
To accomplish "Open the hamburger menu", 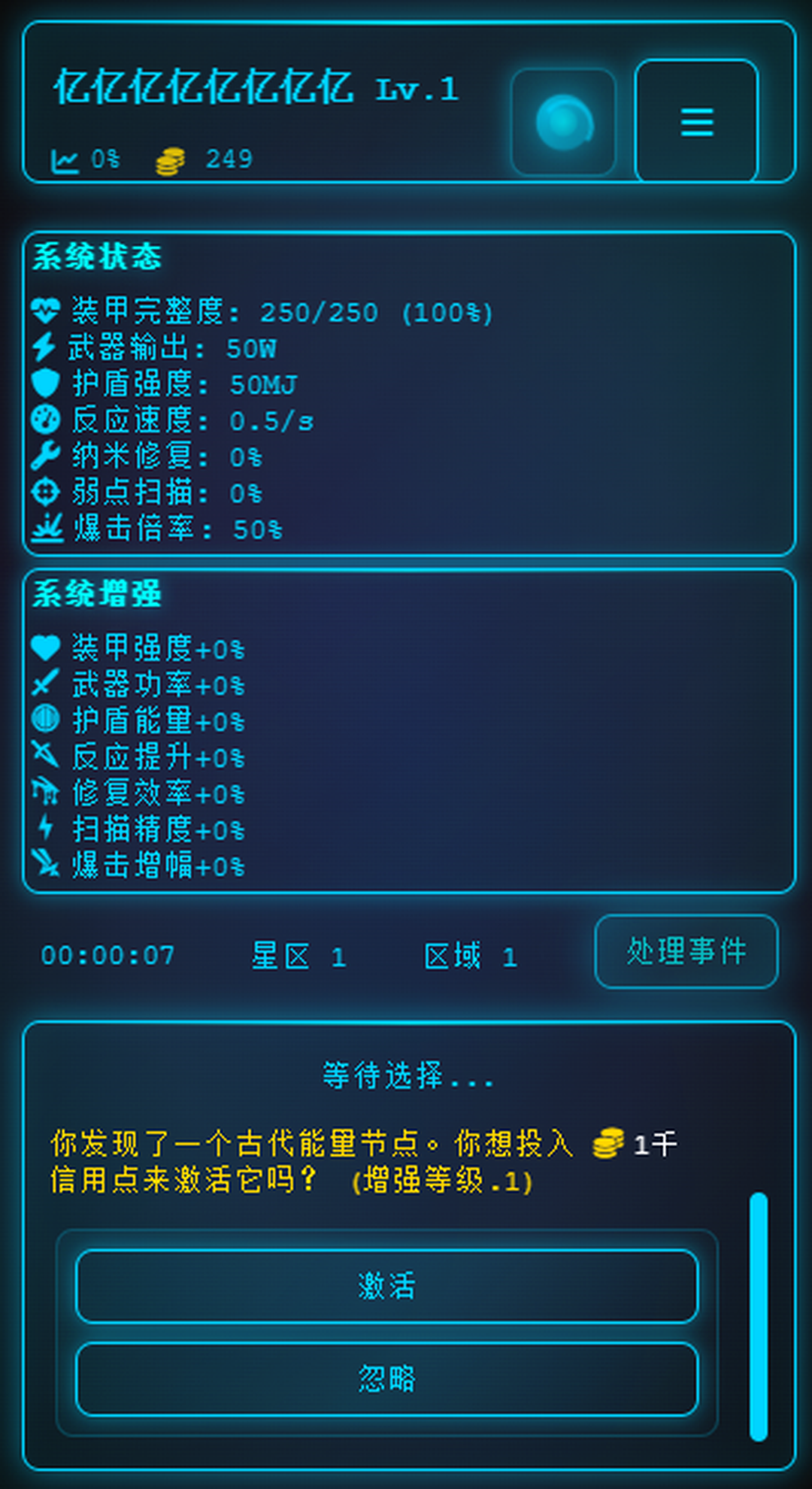I will pos(696,122).
